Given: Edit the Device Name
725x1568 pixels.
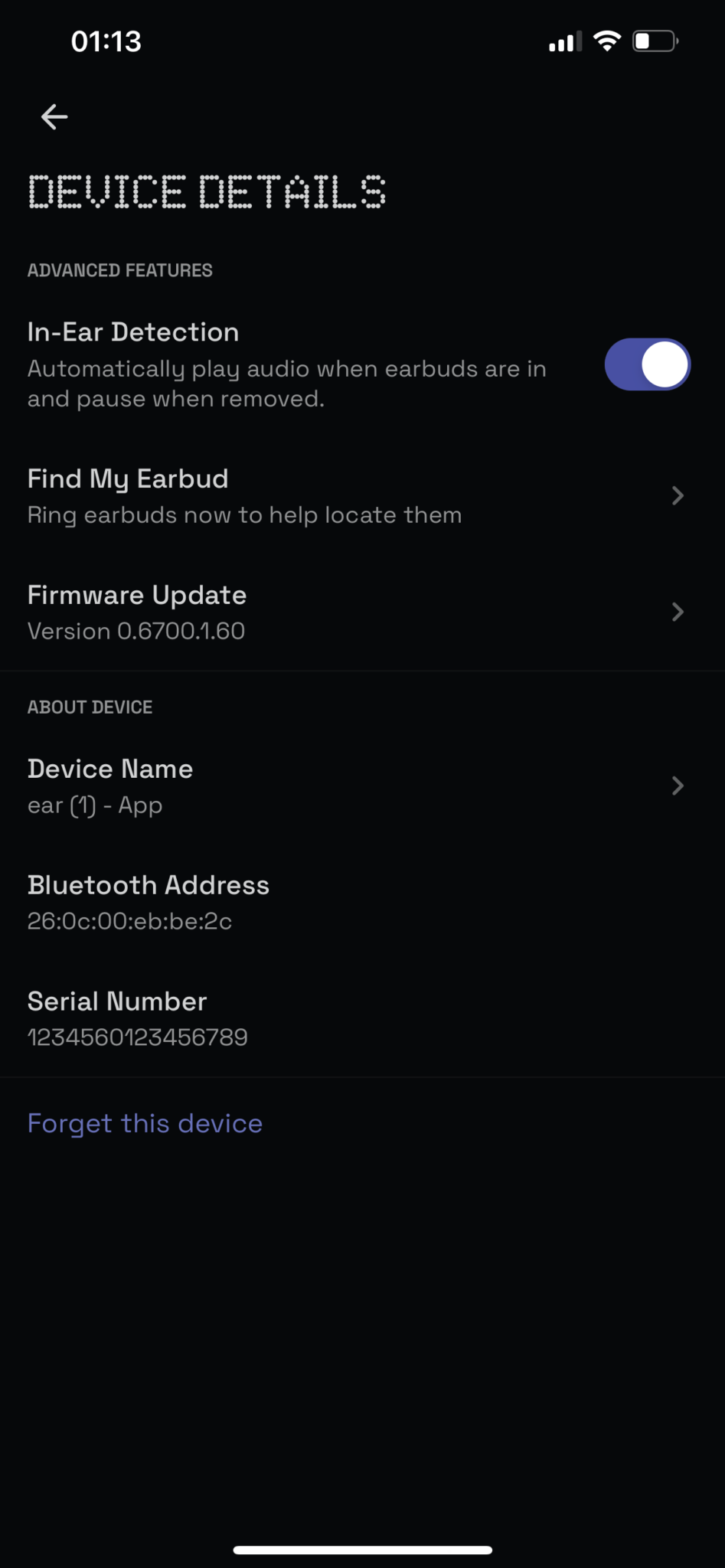Looking at the screenshot, I should coord(362,786).
